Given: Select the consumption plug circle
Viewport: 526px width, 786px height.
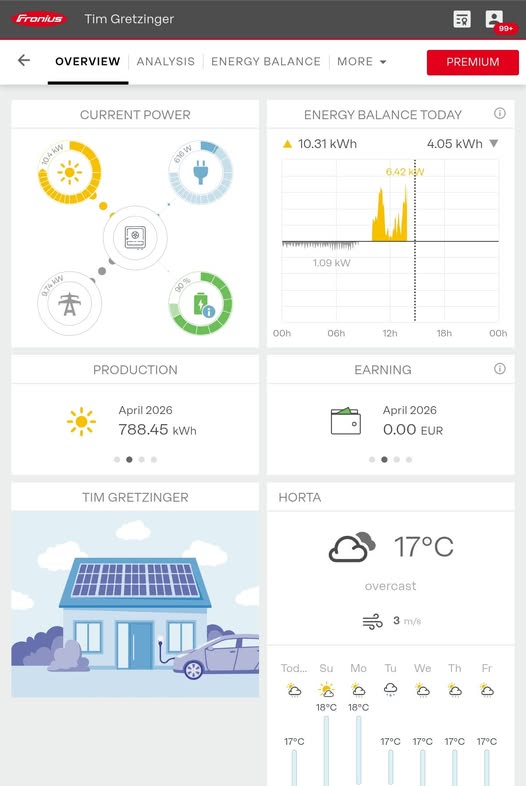Looking at the screenshot, I should [x=201, y=172].
